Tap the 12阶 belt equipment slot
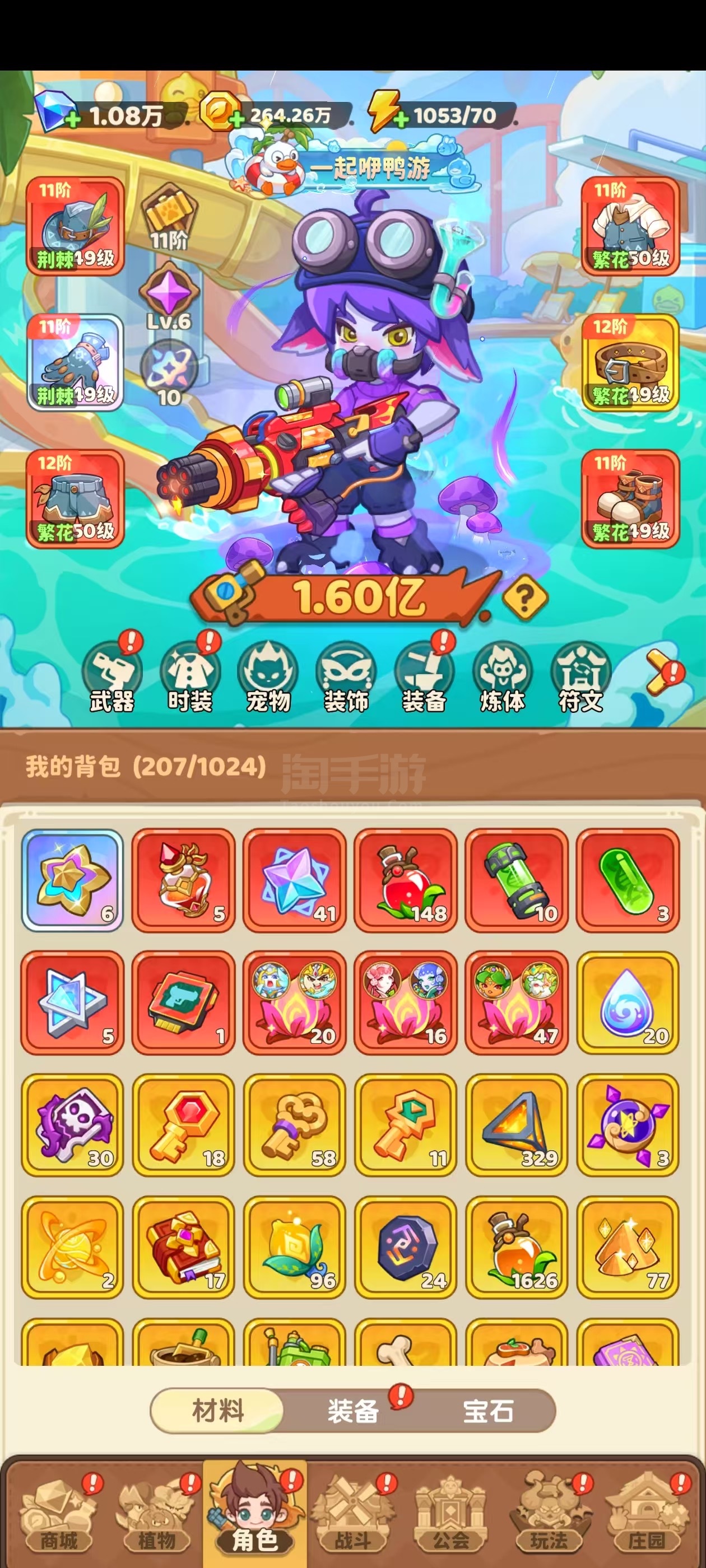The width and height of the screenshot is (706, 1568). click(630, 363)
